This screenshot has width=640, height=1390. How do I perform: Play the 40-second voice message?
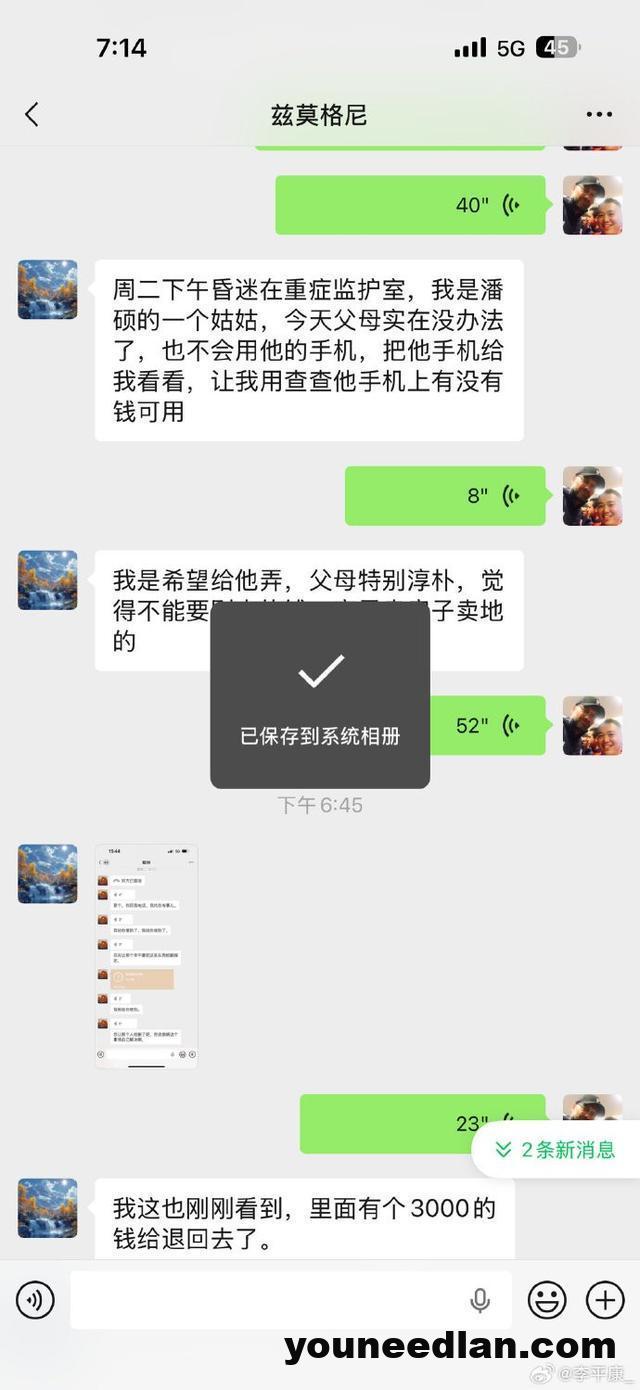click(410, 205)
